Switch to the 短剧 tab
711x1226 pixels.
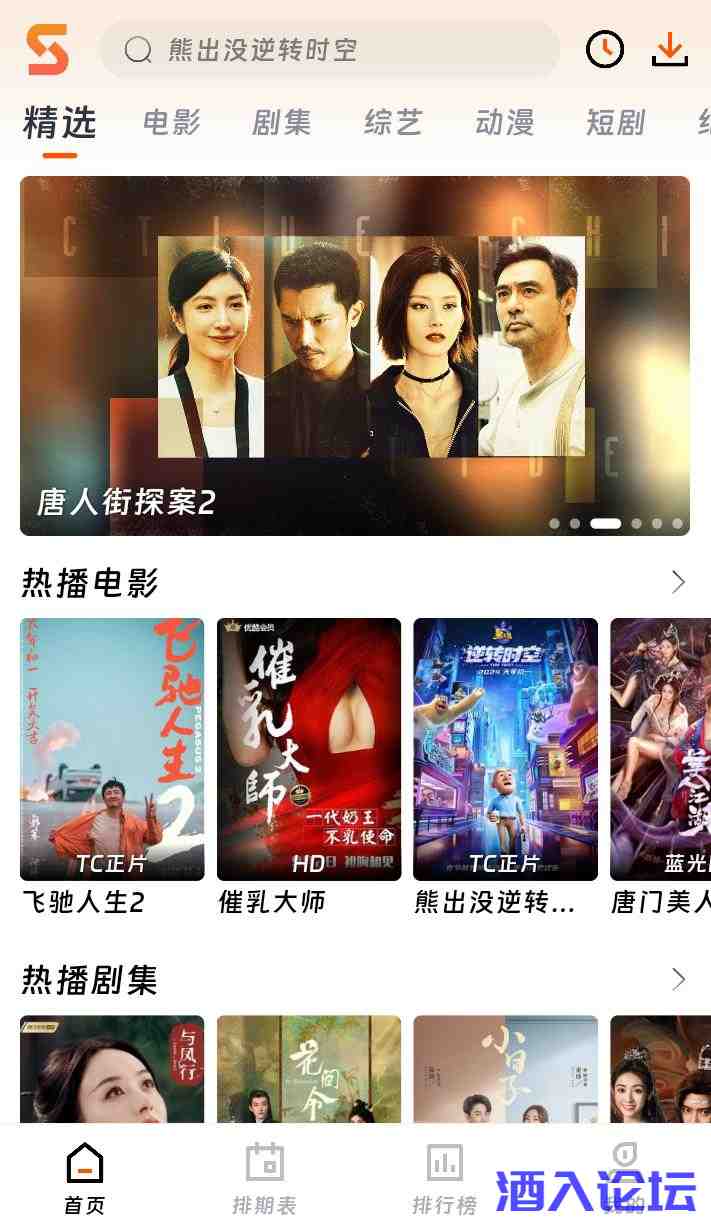pyautogui.click(x=615, y=123)
